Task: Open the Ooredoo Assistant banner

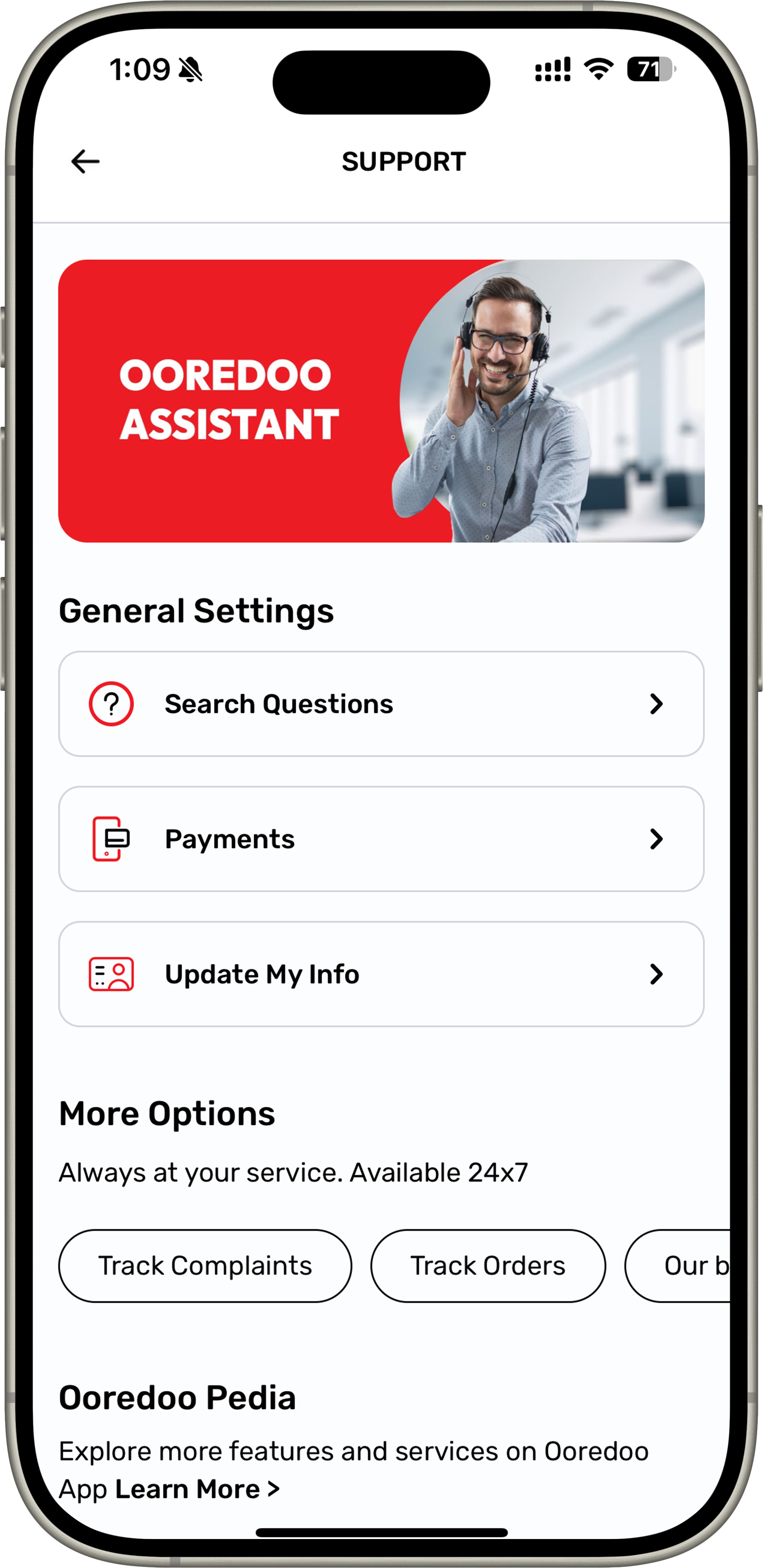Action: tap(381, 401)
